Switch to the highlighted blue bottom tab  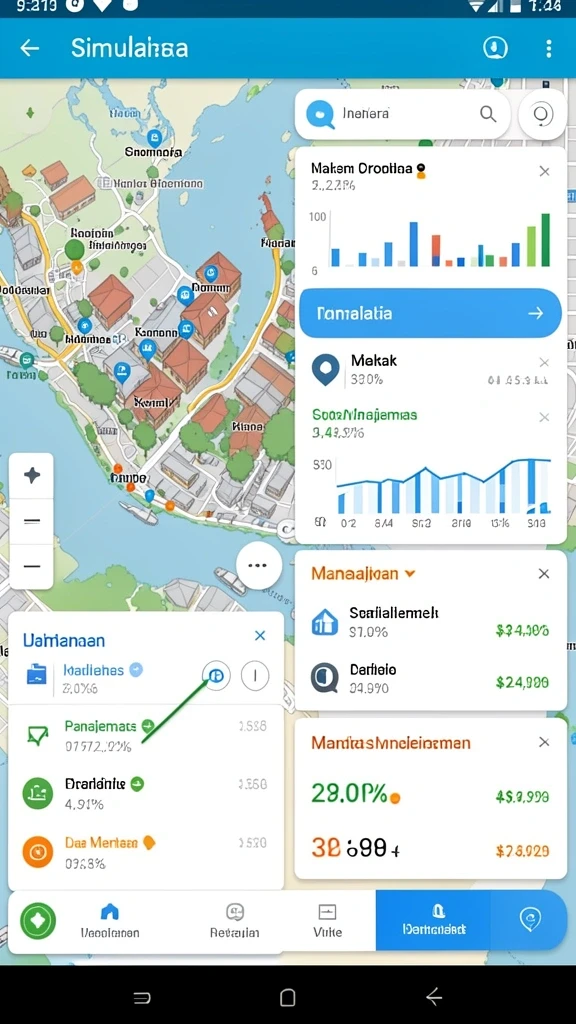pos(434,920)
